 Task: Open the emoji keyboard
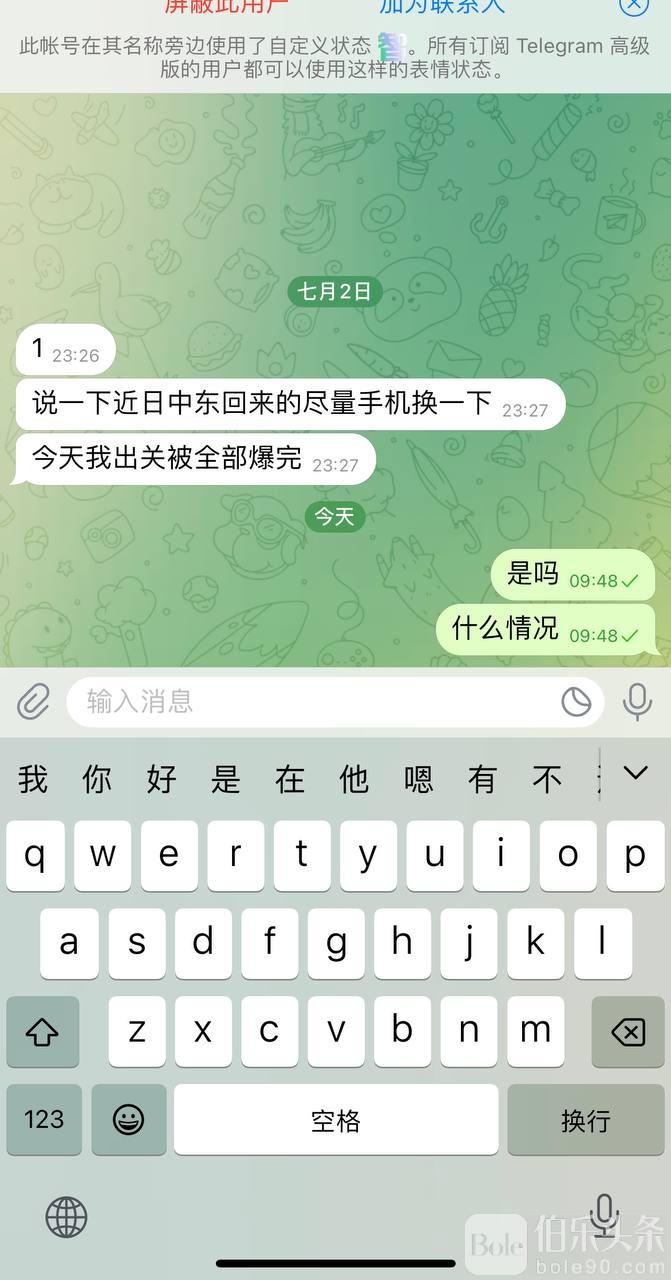coord(129,1119)
